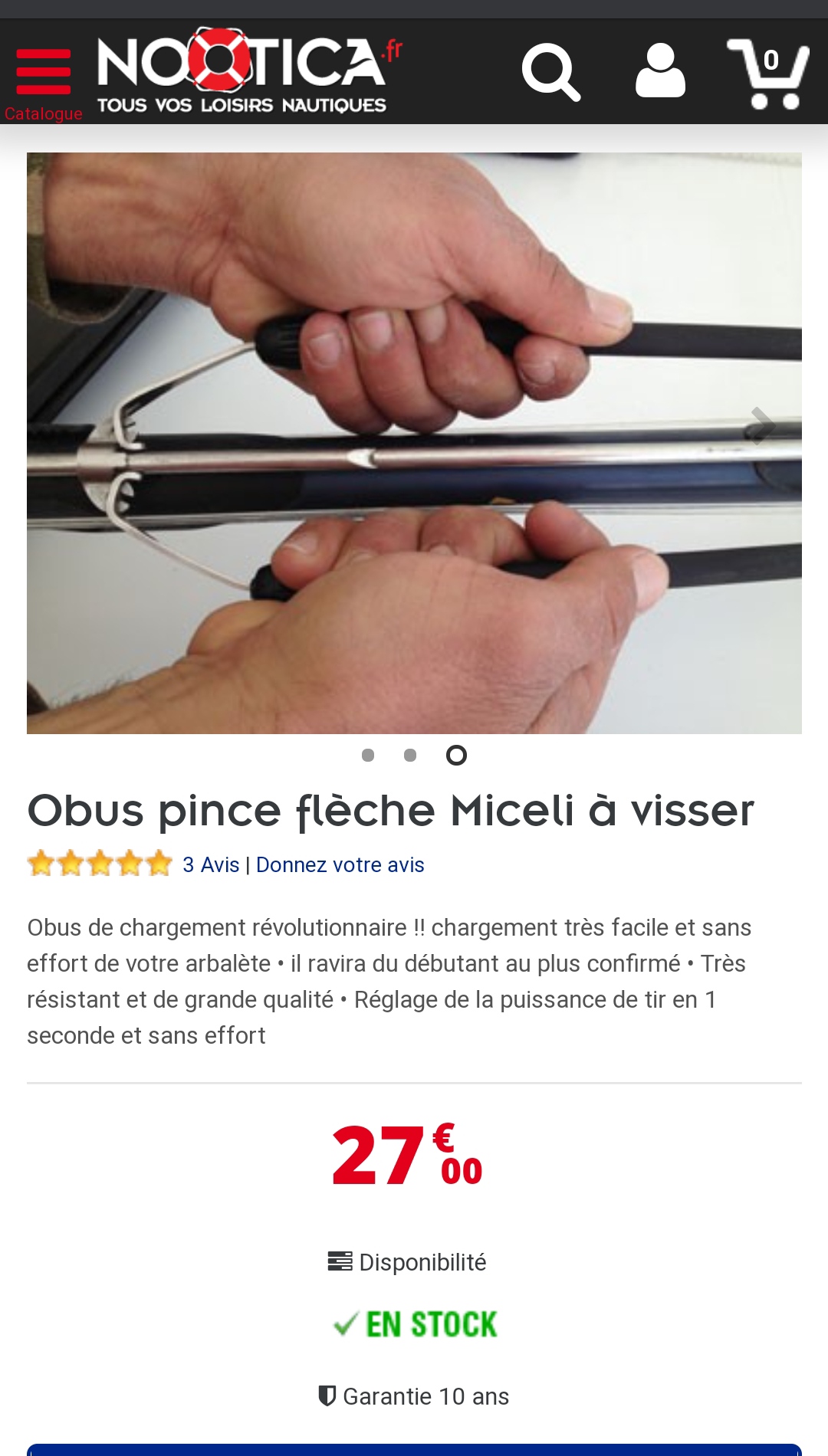Select the first image carousel dot
Viewport: 828px width, 1456px height.
[x=368, y=756]
